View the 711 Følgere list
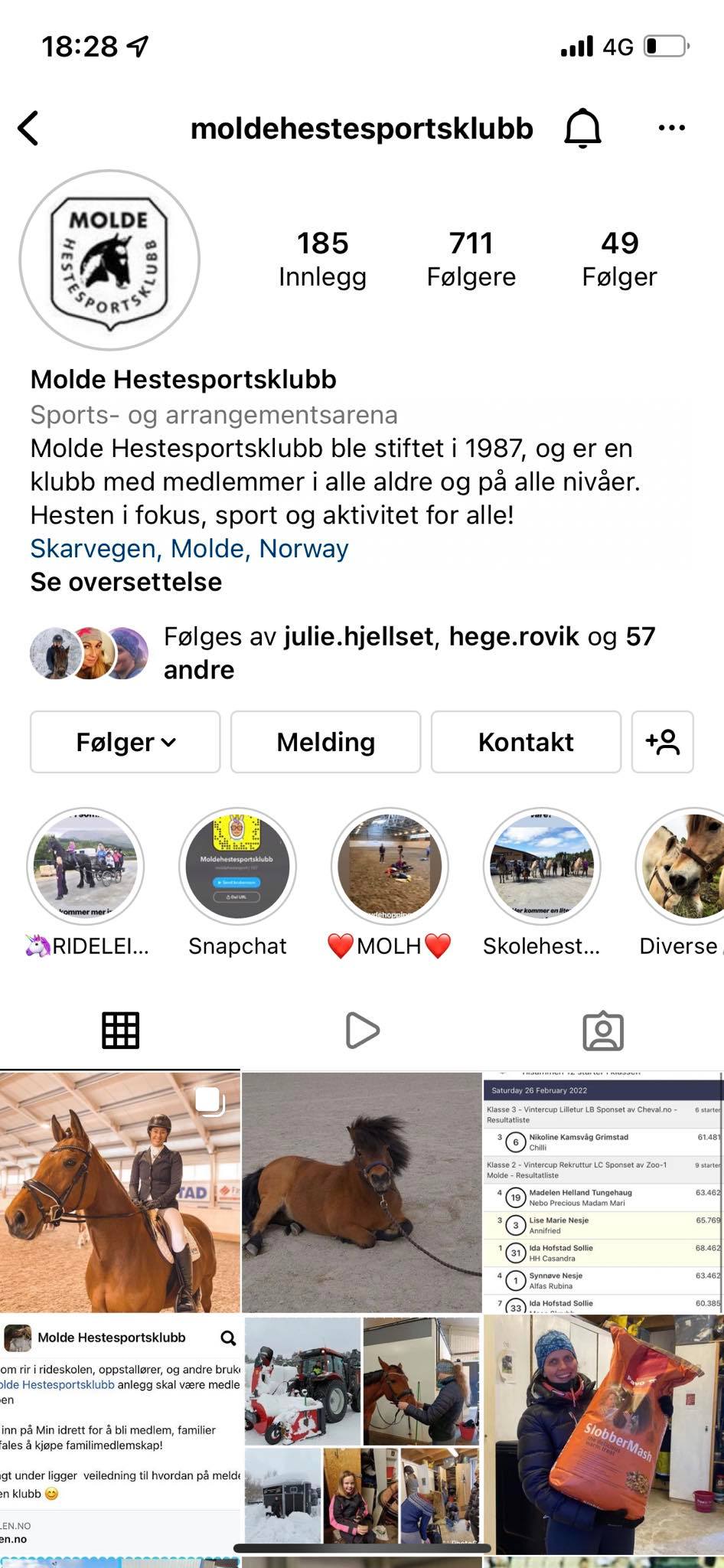This screenshot has width=724, height=1568. coord(471,259)
